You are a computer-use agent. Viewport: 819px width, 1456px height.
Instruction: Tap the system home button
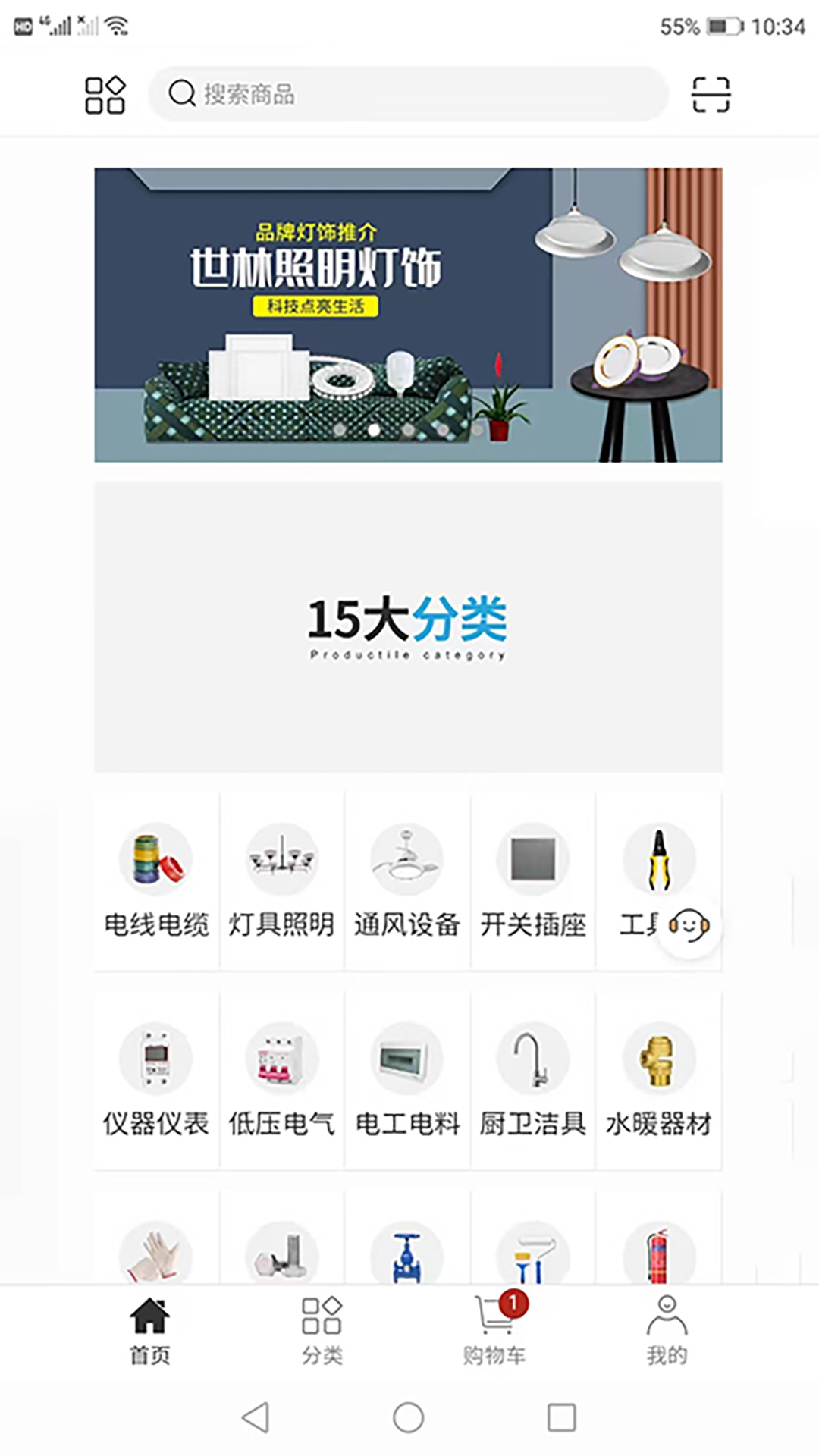pos(408,1417)
